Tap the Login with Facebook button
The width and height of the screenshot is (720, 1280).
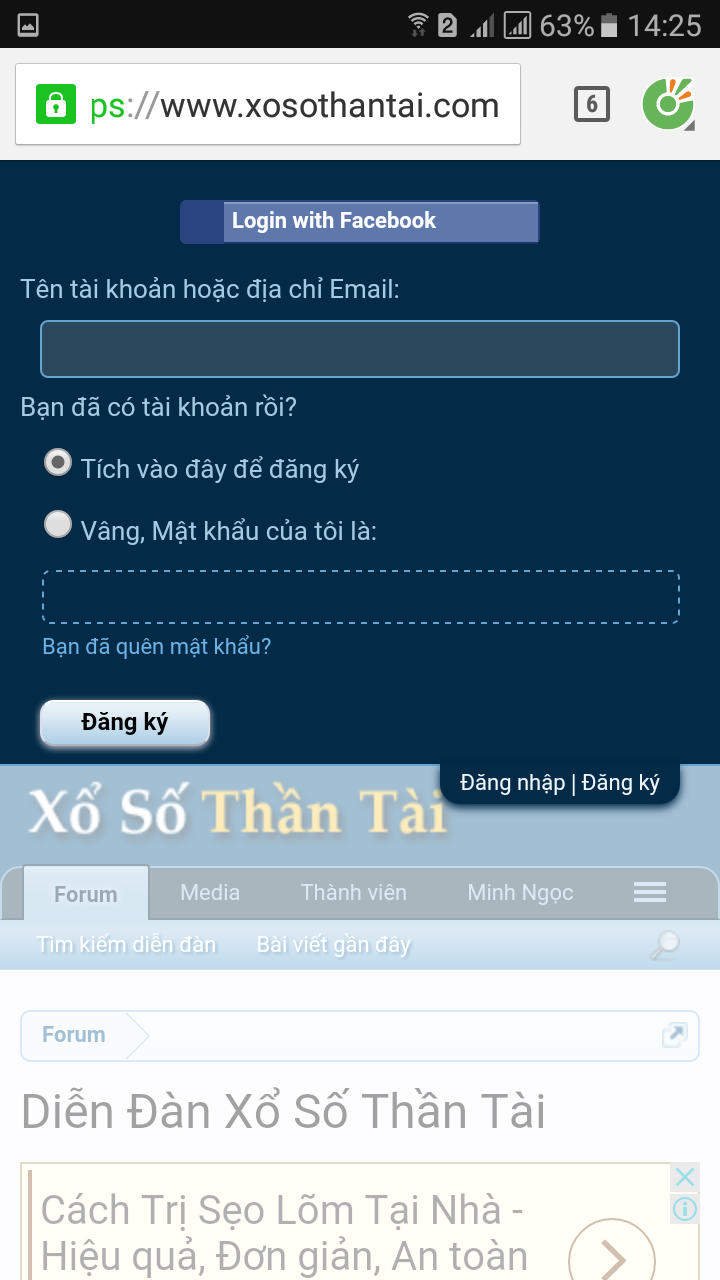[359, 222]
